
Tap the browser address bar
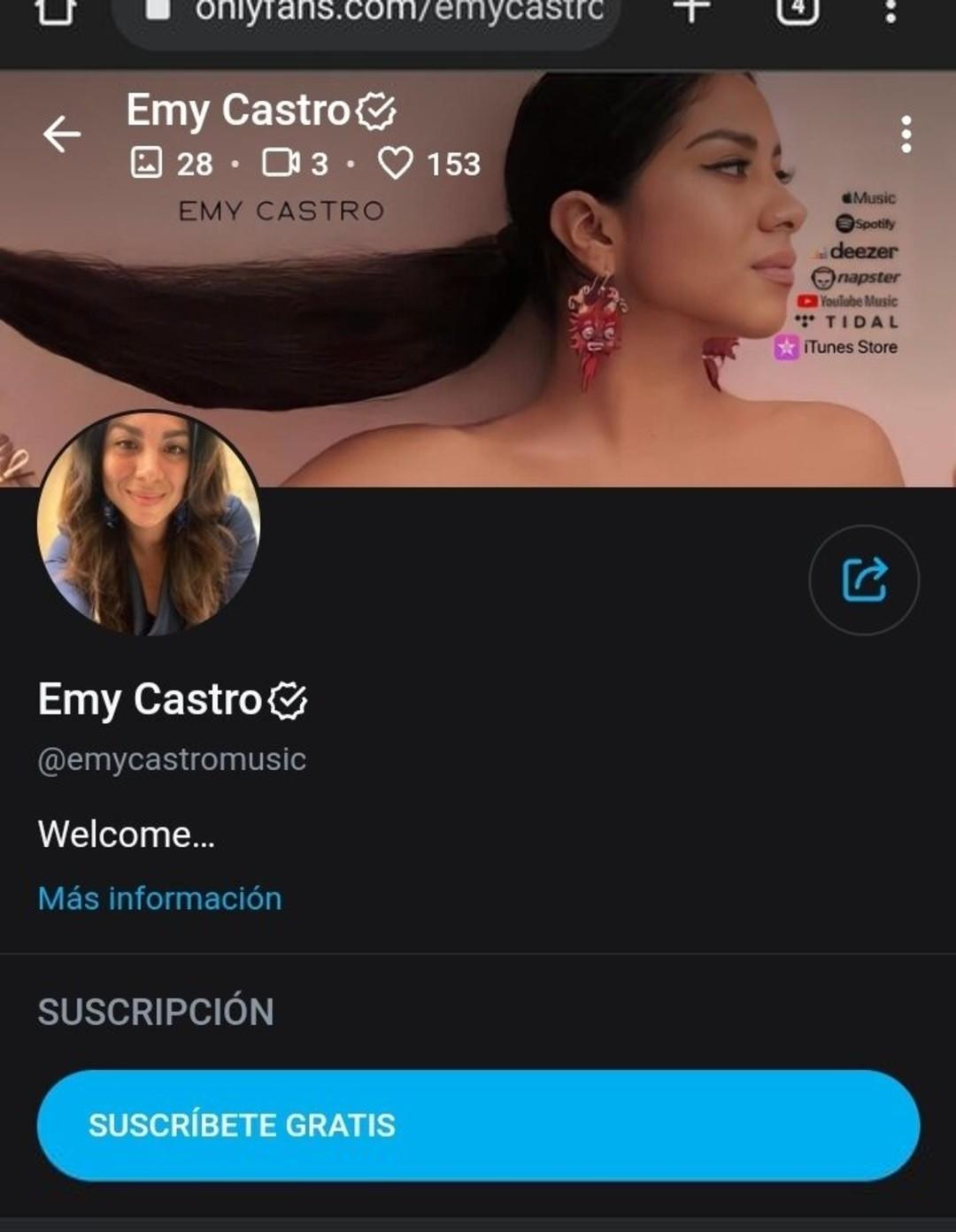[372, 12]
